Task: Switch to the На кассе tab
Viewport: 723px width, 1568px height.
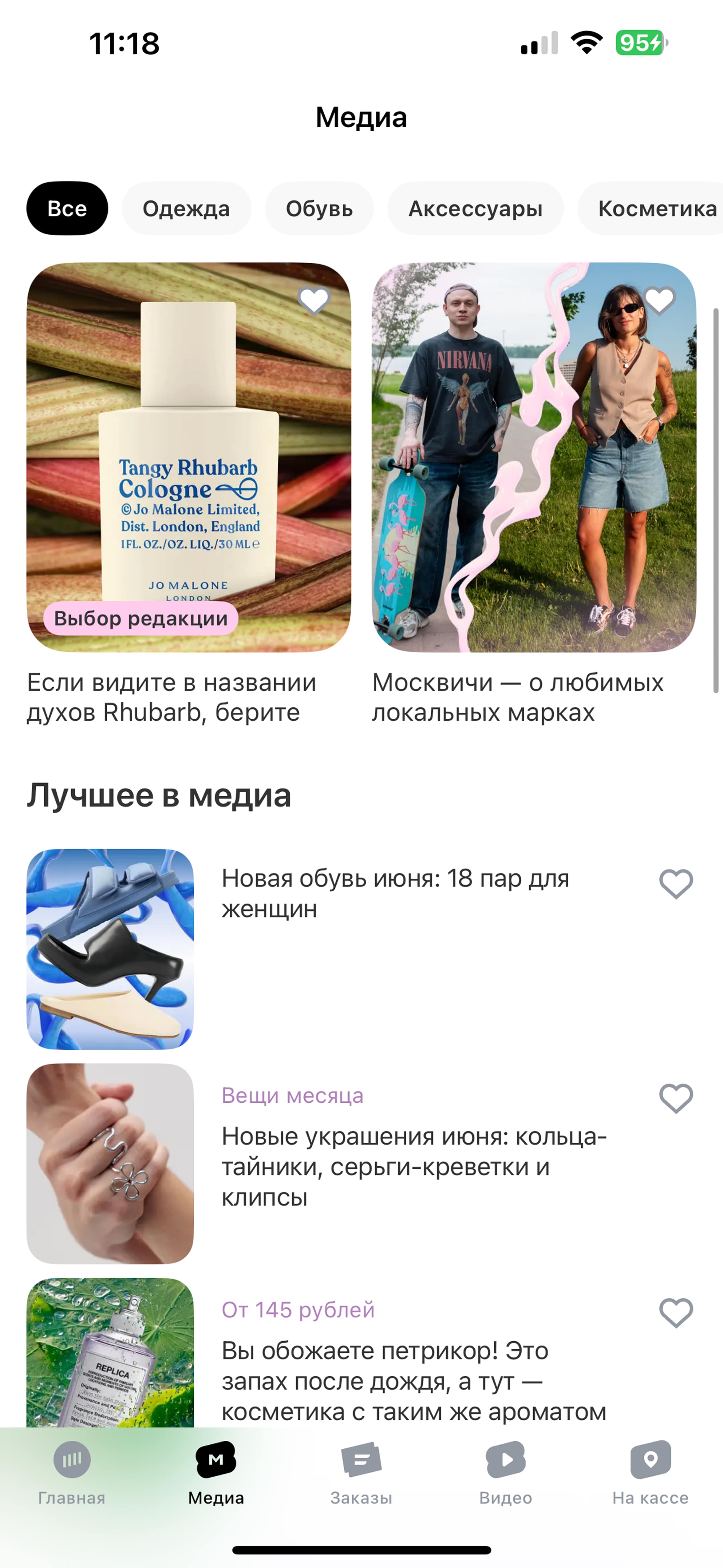Action: click(650, 1472)
